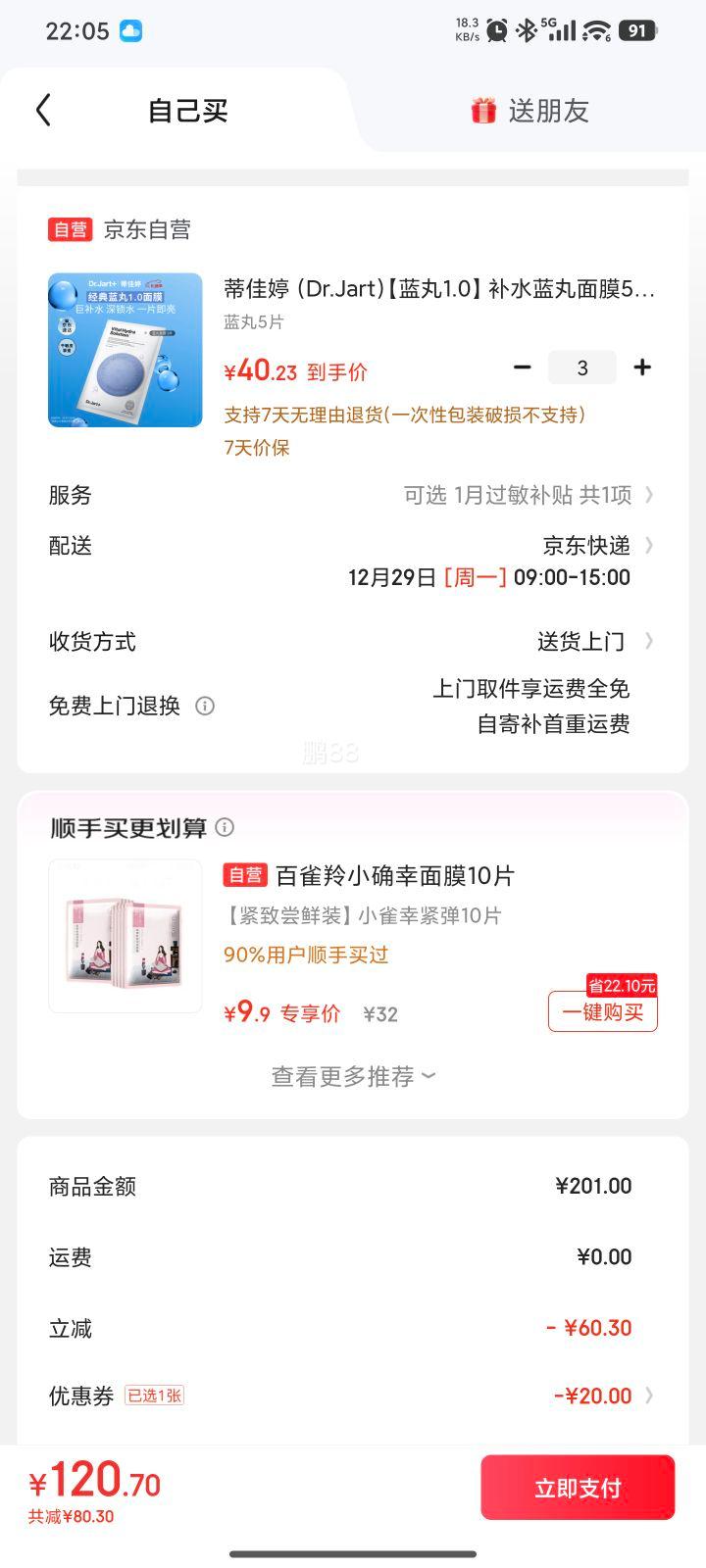Tap the 立即支付 payment button

579,1487
